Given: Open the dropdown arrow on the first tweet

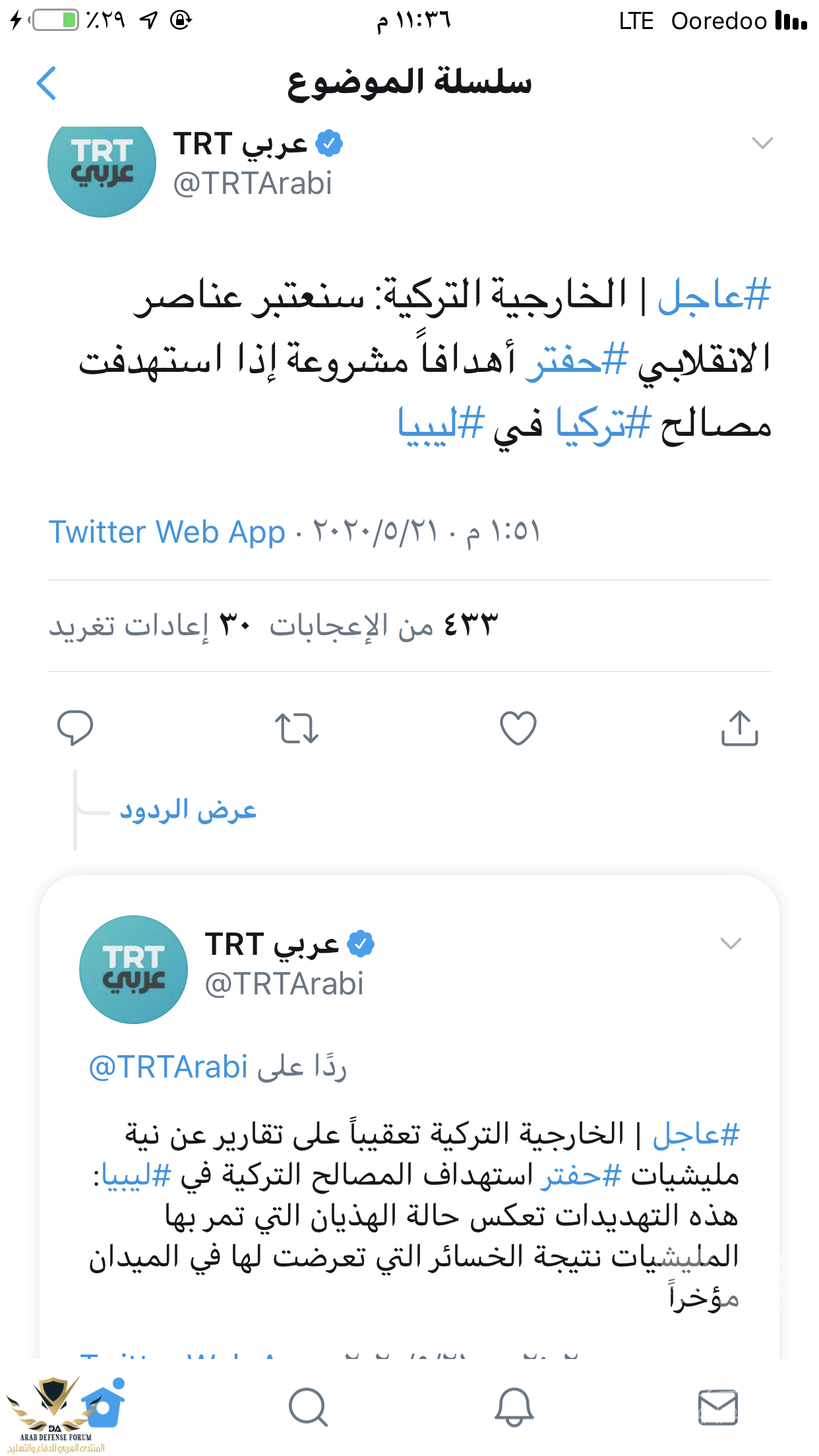Looking at the screenshot, I should click(x=762, y=143).
